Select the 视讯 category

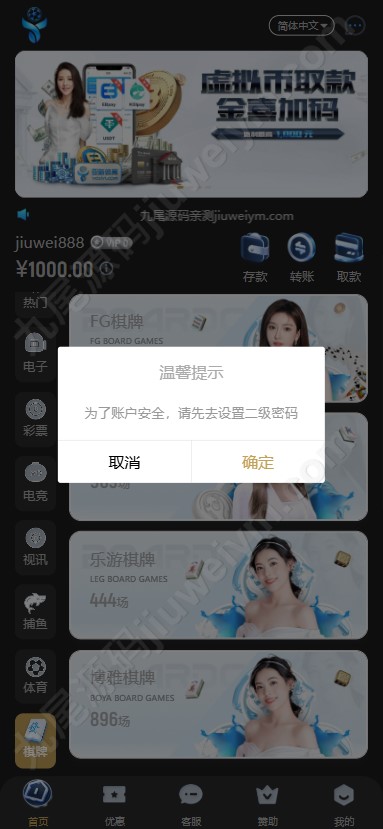click(35, 547)
